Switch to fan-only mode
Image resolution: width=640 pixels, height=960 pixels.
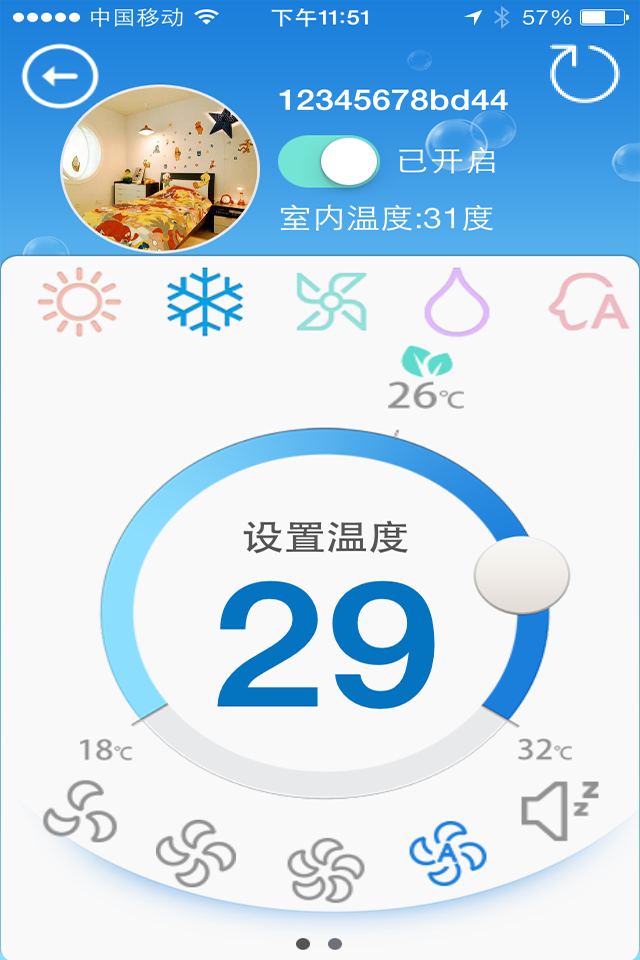[331, 300]
